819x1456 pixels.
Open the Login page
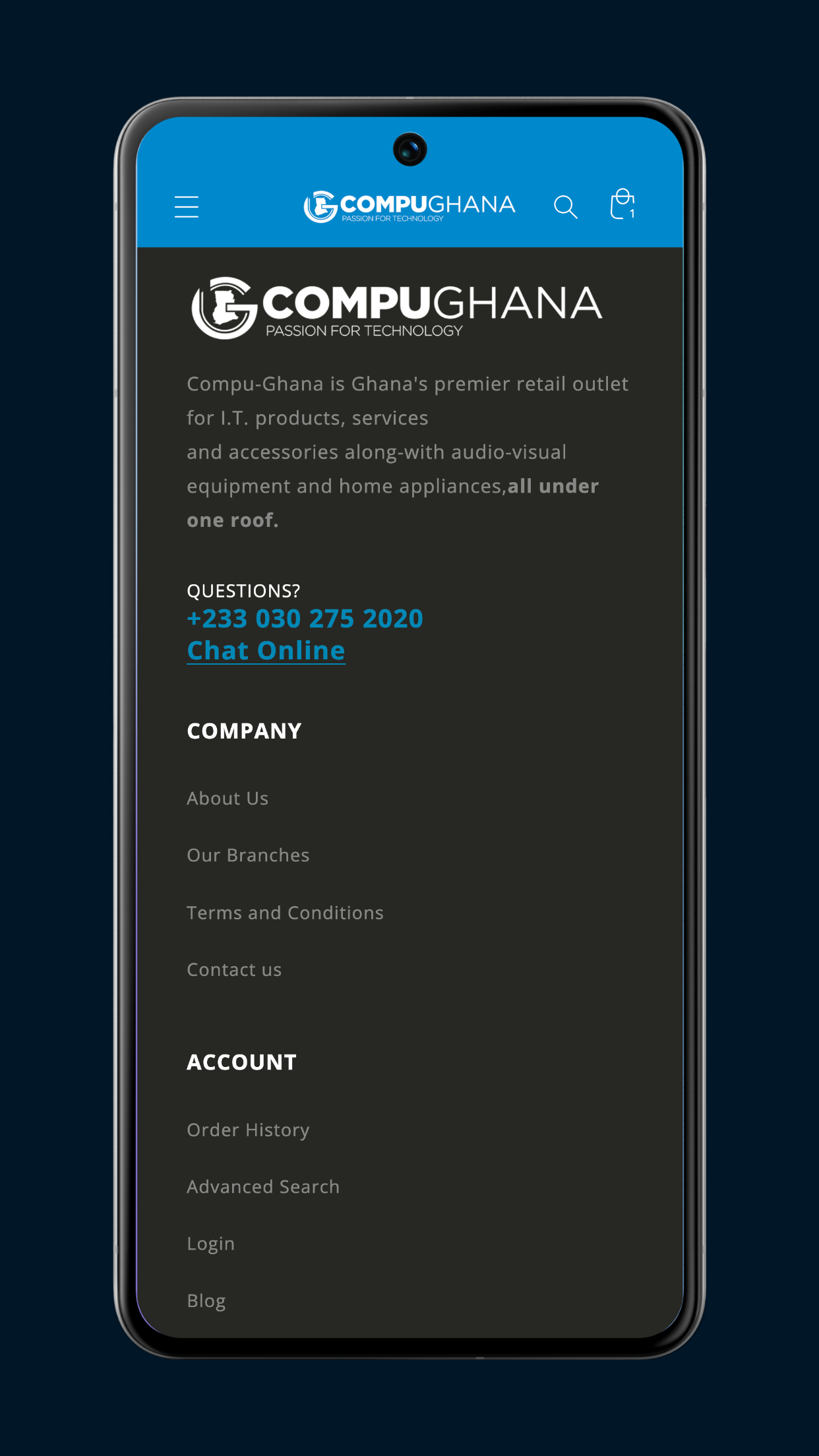click(211, 1244)
